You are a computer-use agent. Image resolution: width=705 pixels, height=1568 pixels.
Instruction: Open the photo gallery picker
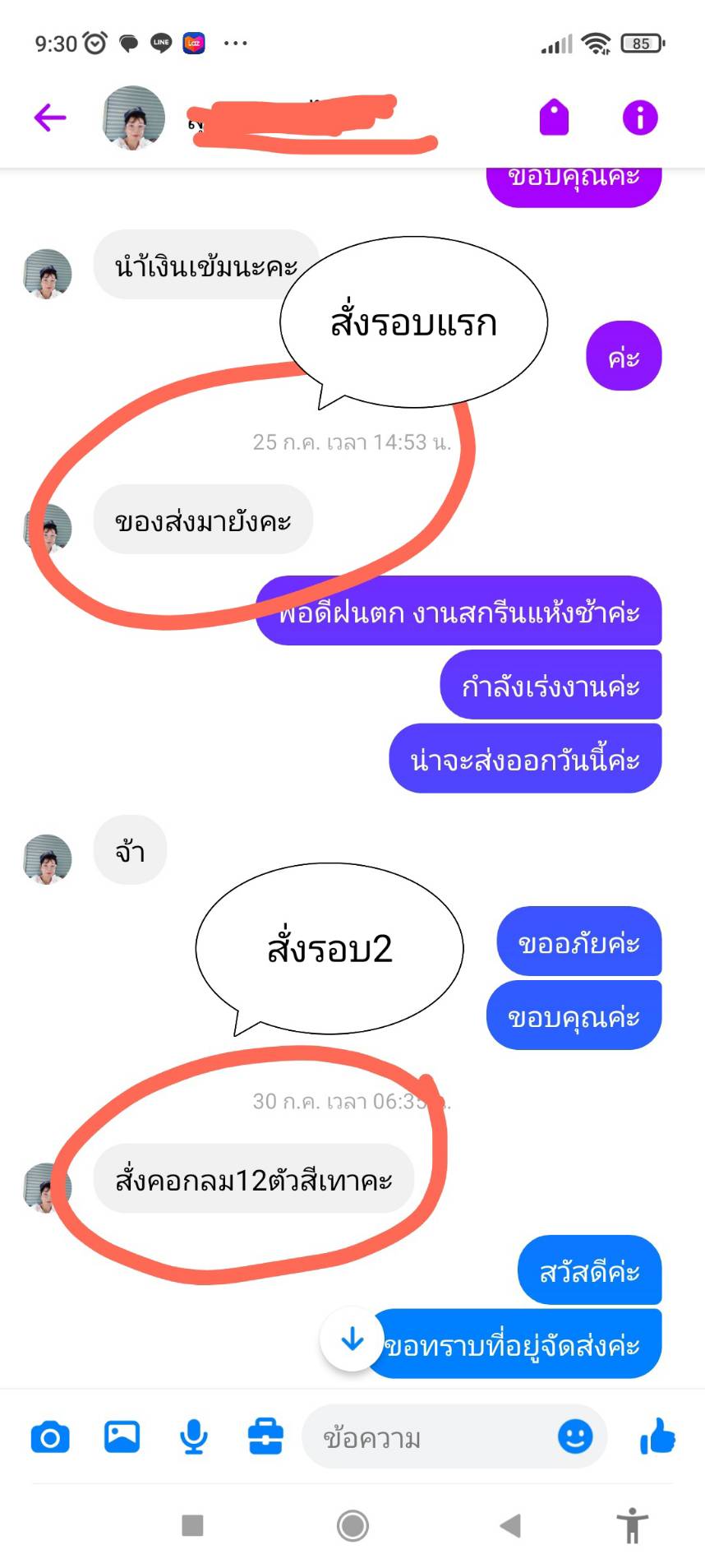(122, 1436)
